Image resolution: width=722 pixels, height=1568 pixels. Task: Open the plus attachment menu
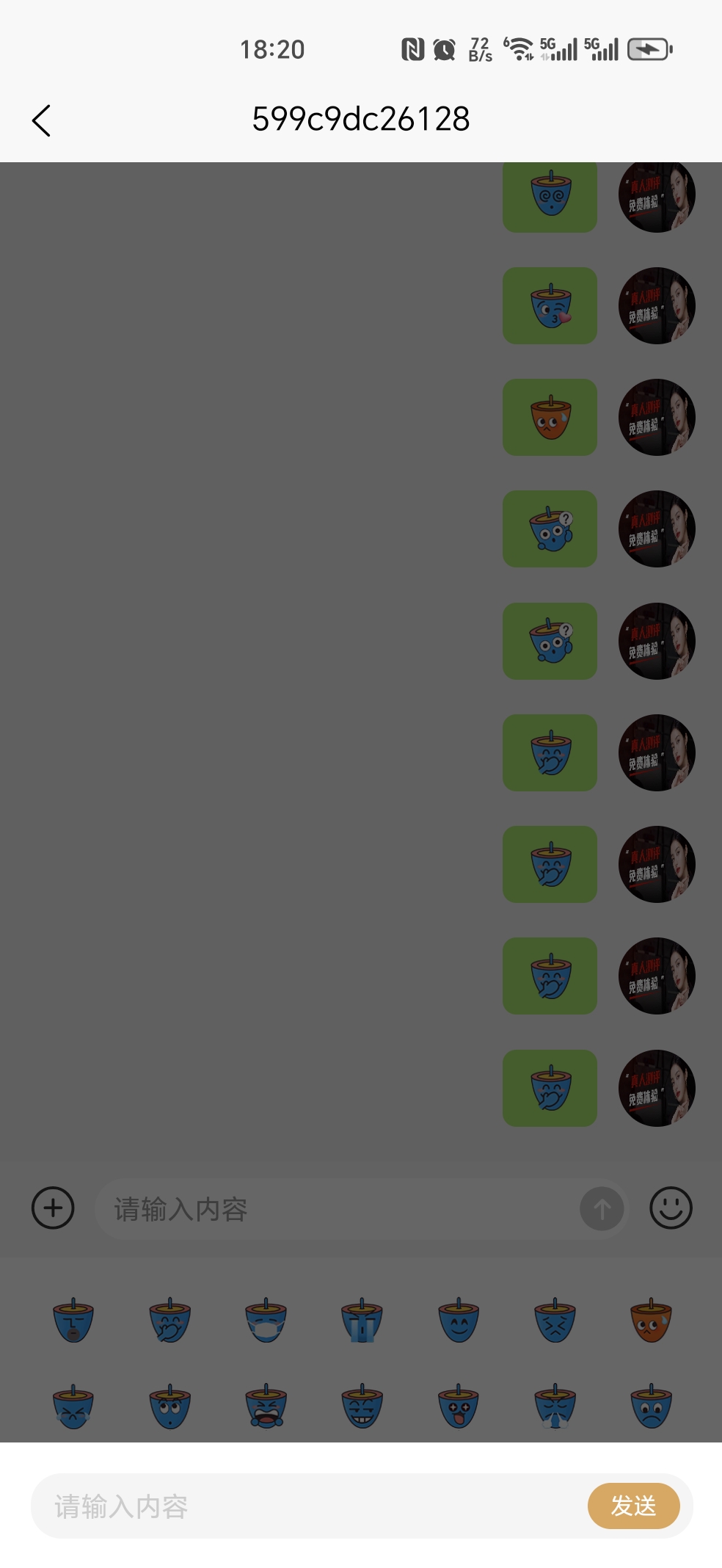pyautogui.click(x=53, y=1208)
